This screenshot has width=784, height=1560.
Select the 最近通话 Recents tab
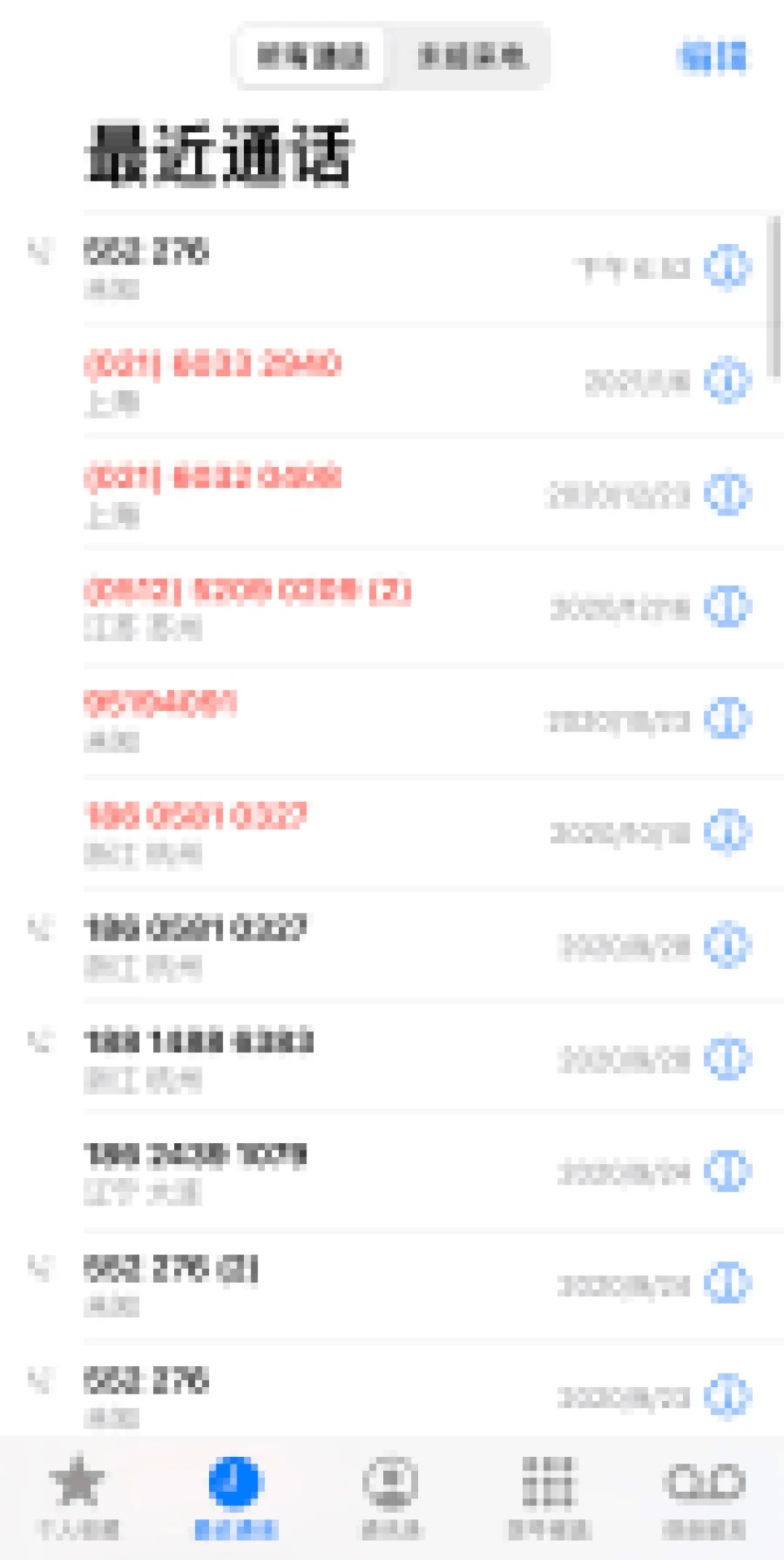point(236,1498)
